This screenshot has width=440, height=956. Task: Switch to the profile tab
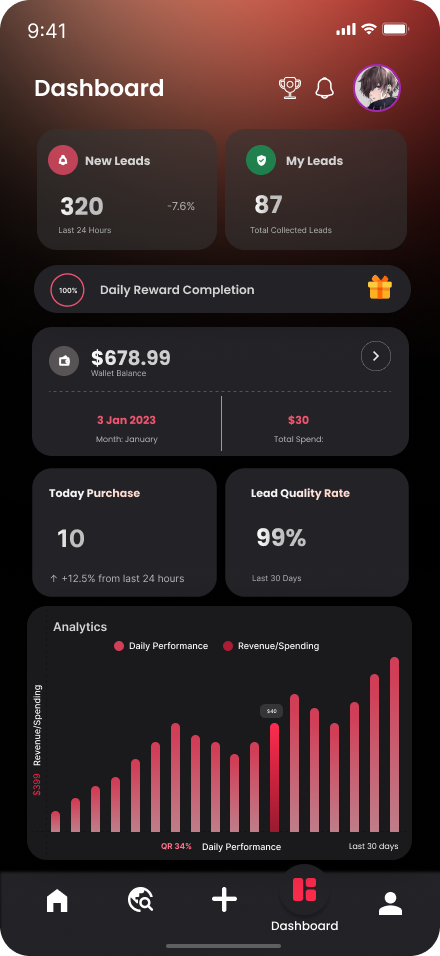pos(390,903)
